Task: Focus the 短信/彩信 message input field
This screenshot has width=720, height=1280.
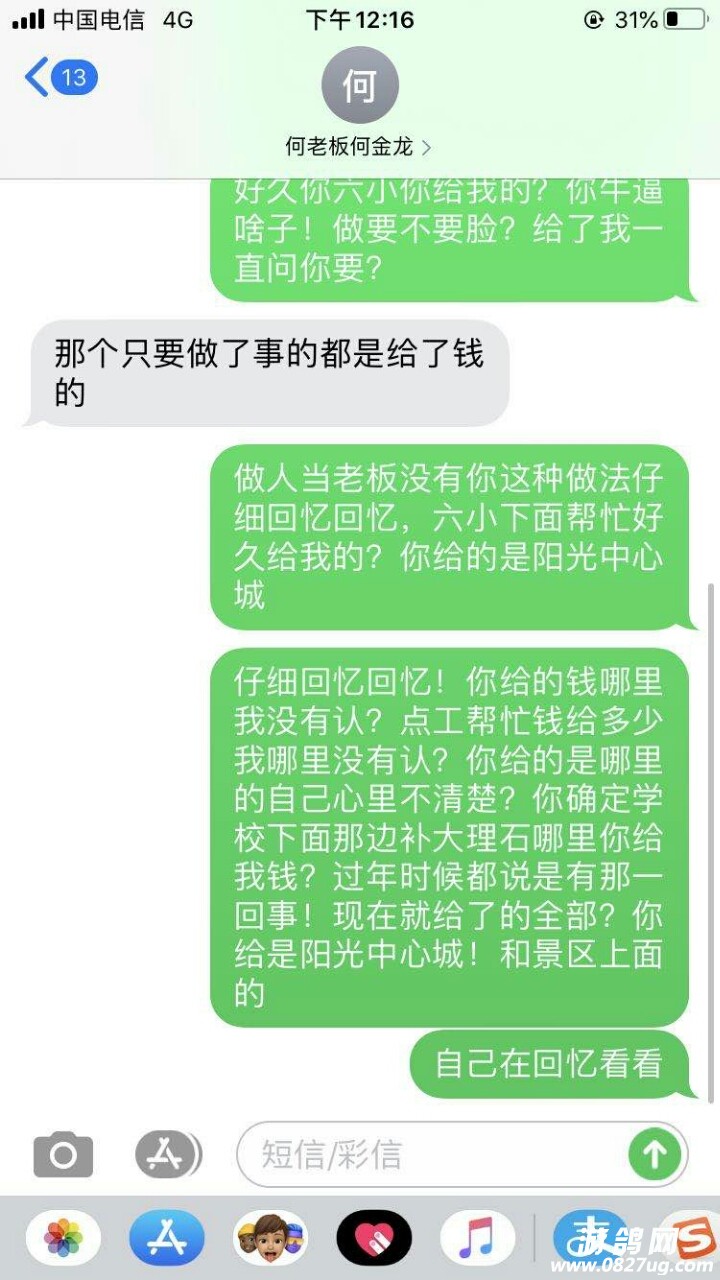Action: pyautogui.click(x=430, y=1155)
